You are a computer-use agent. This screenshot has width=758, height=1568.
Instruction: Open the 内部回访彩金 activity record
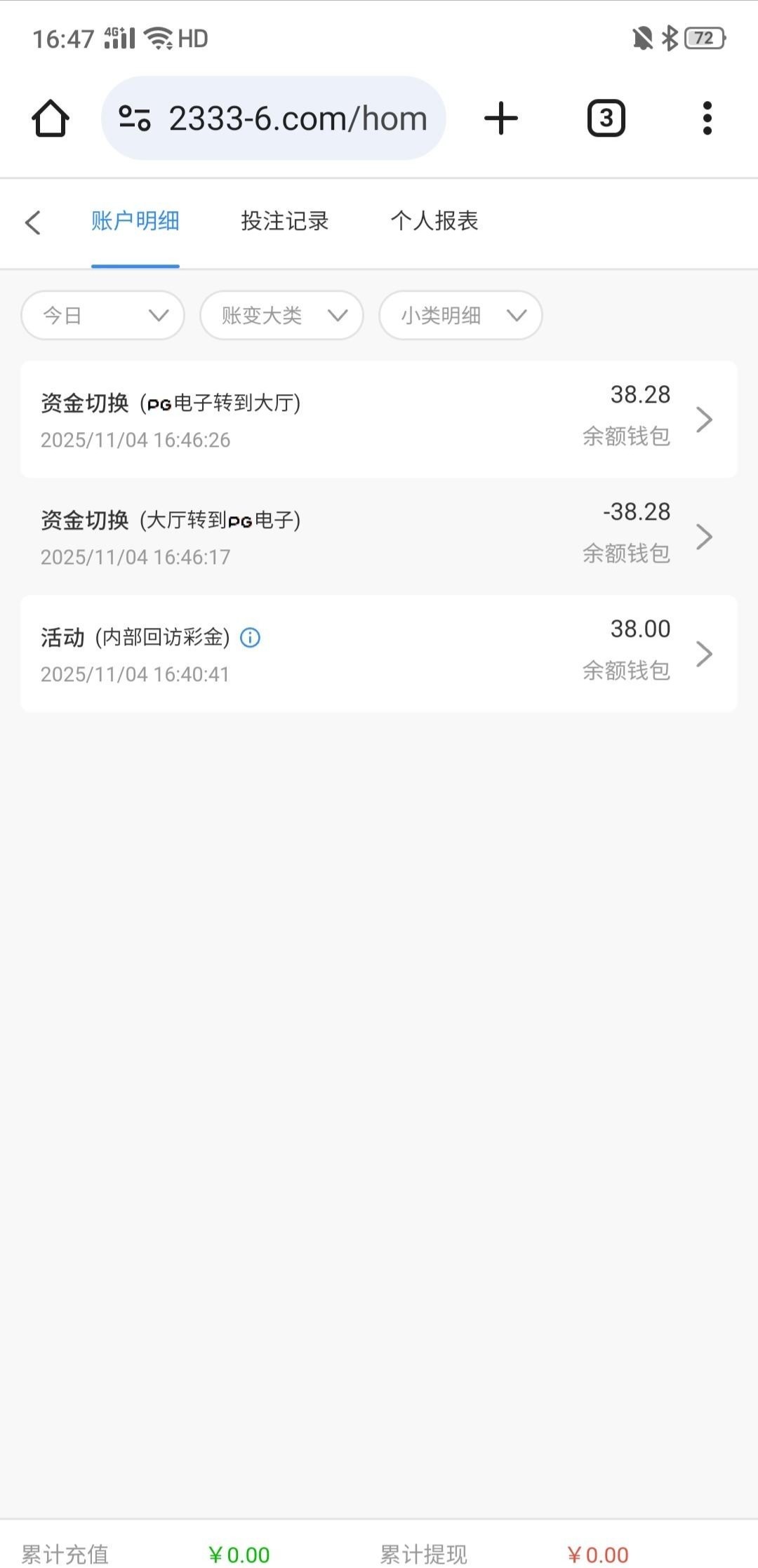pyautogui.click(x=379, y=654)
